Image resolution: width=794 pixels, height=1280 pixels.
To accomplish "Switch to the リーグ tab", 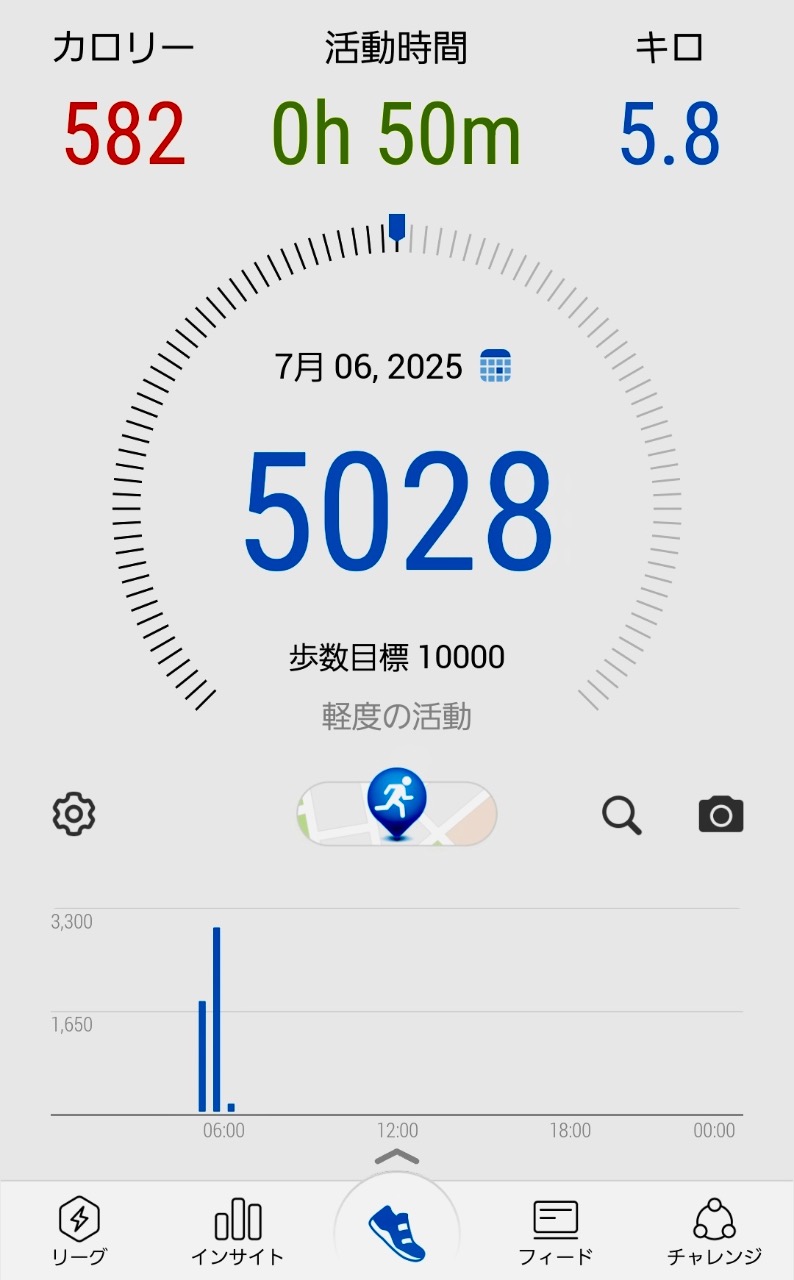I will (x=79, y=1231).
